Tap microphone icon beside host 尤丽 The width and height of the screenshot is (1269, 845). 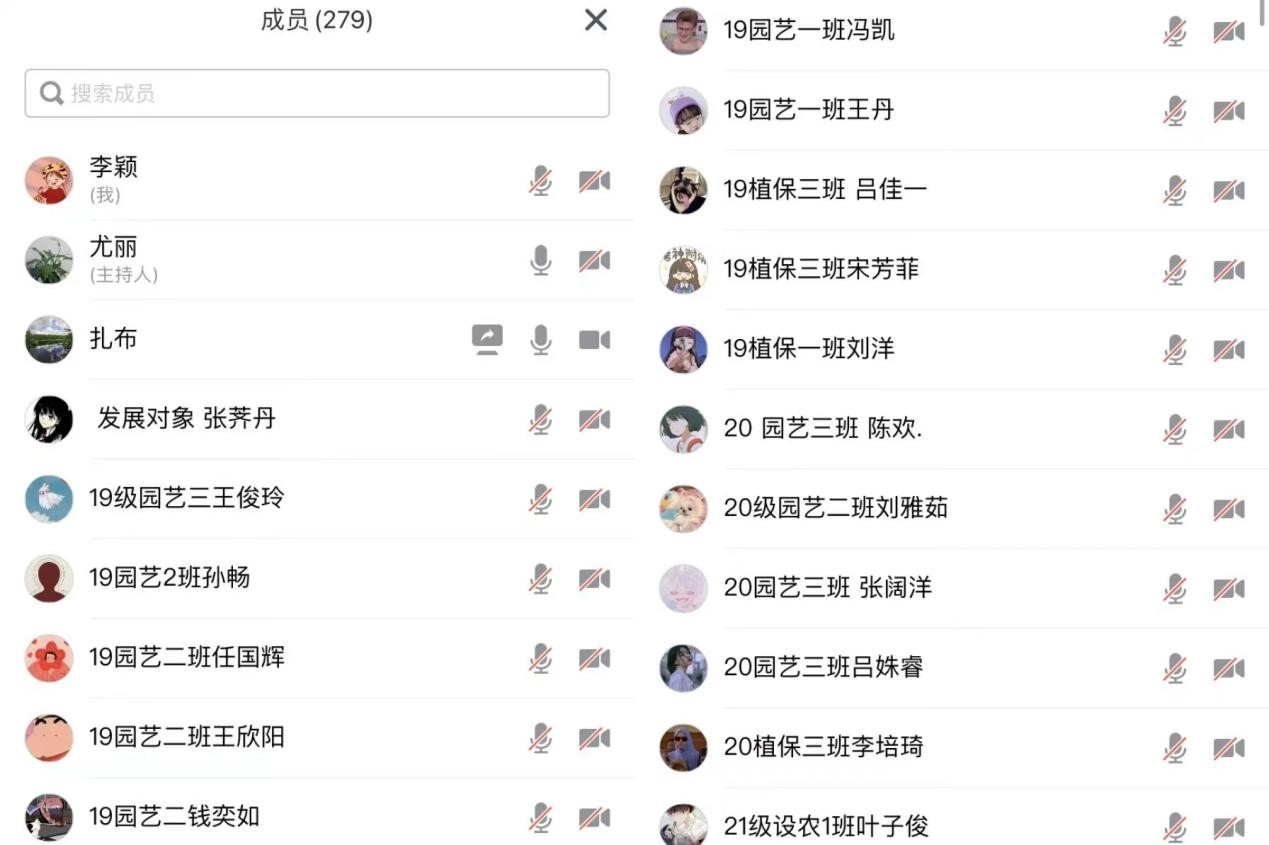(540, 261)
